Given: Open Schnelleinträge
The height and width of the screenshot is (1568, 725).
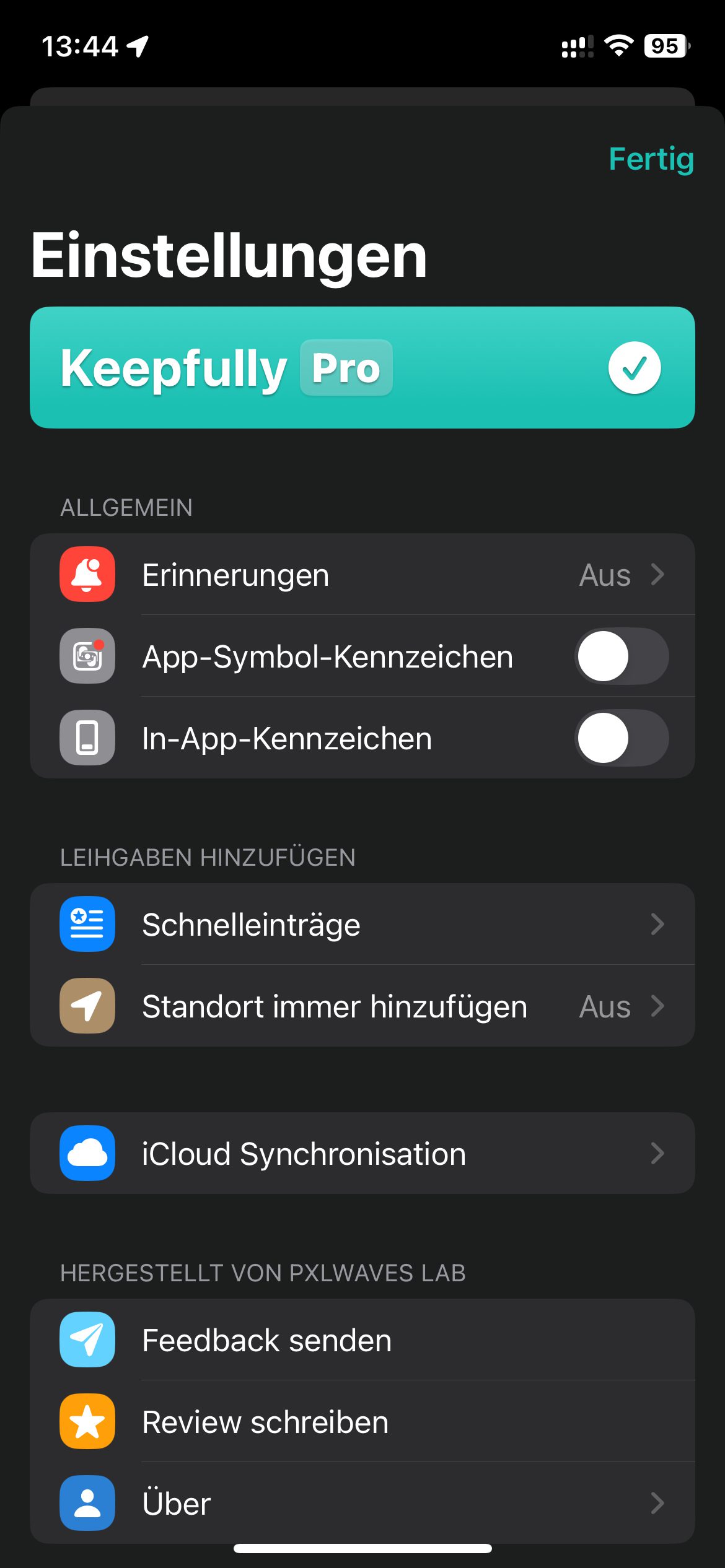Looking at the screenshot, I should click(362, 925).
